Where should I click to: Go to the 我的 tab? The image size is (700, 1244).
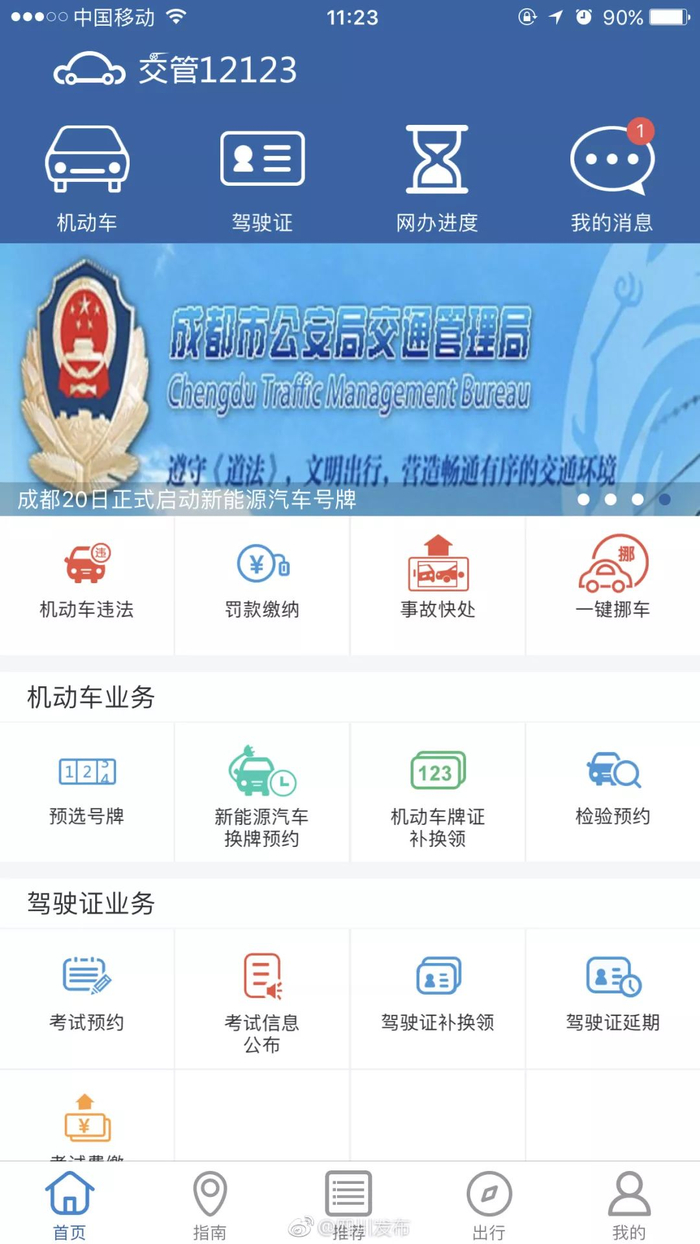(629, 1206)
